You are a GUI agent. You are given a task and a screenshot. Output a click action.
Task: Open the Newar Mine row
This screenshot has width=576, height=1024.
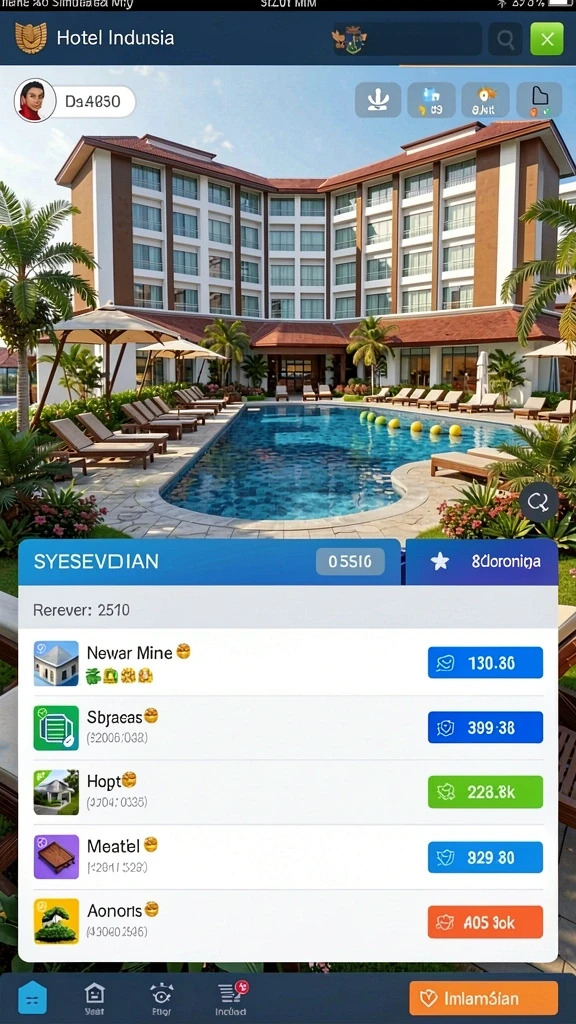point(288,663)
